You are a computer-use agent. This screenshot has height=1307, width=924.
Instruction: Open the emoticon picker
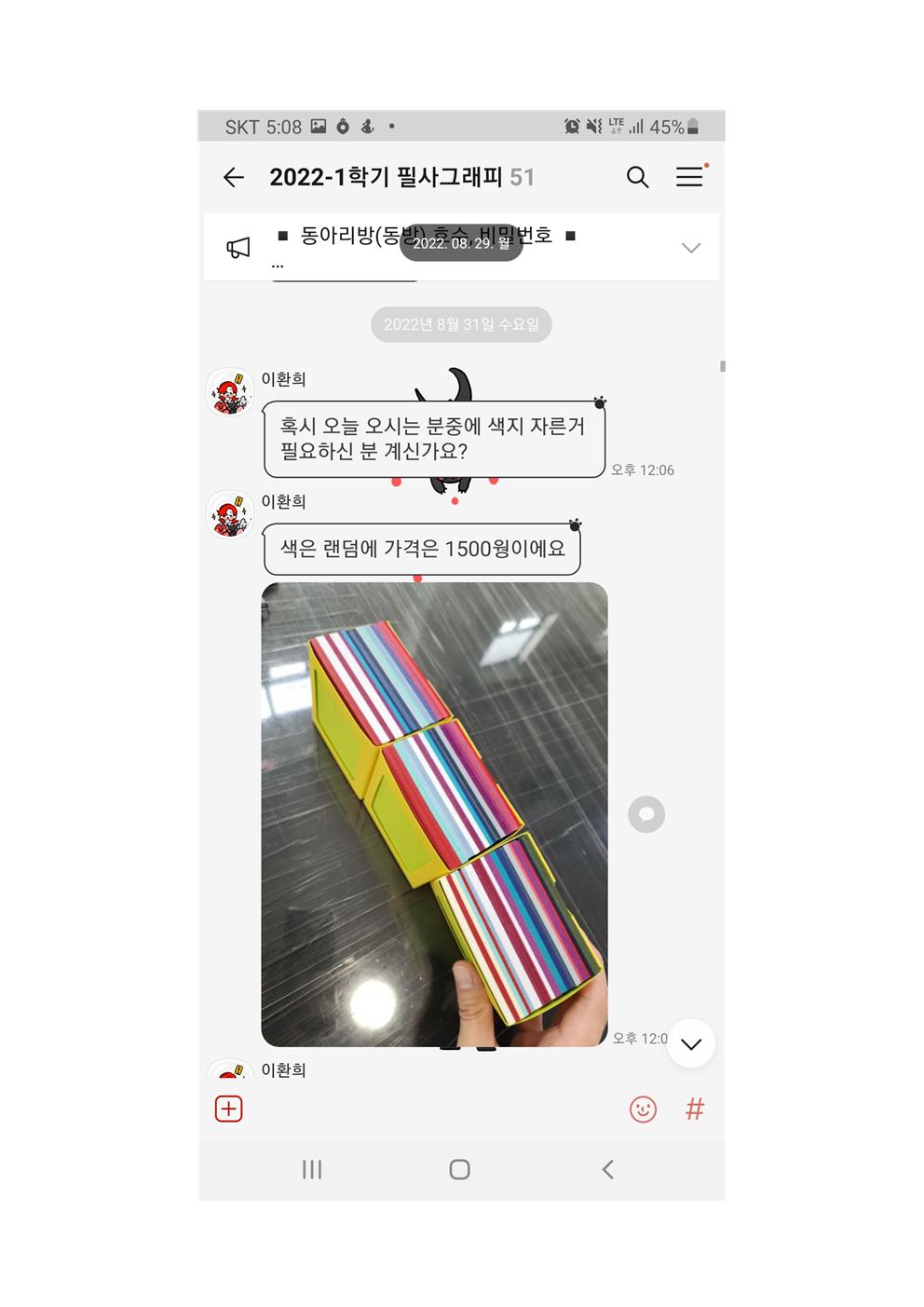[643, 1109]
